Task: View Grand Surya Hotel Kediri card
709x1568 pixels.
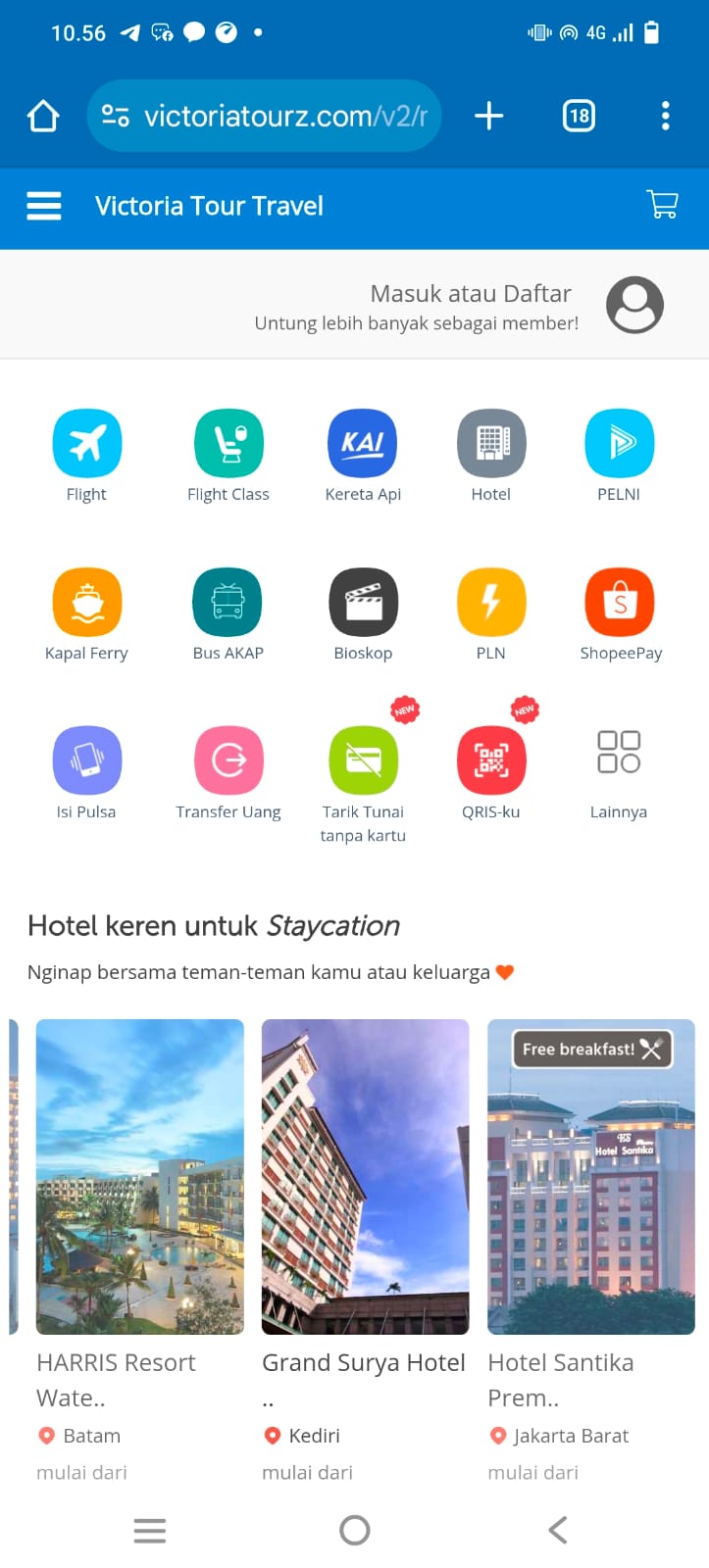Action: pos(365,1176)
